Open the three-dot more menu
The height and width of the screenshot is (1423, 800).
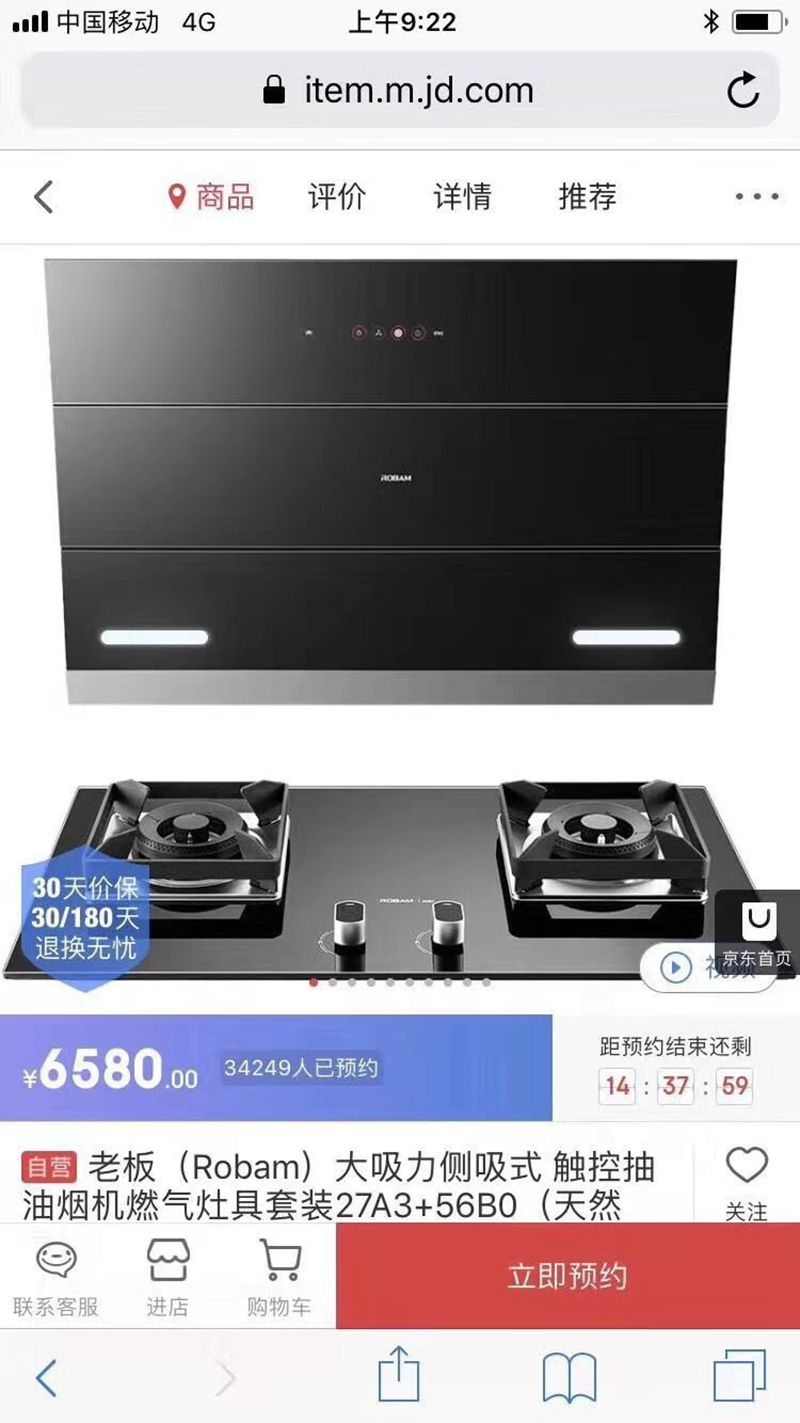[x=756, y=197]
